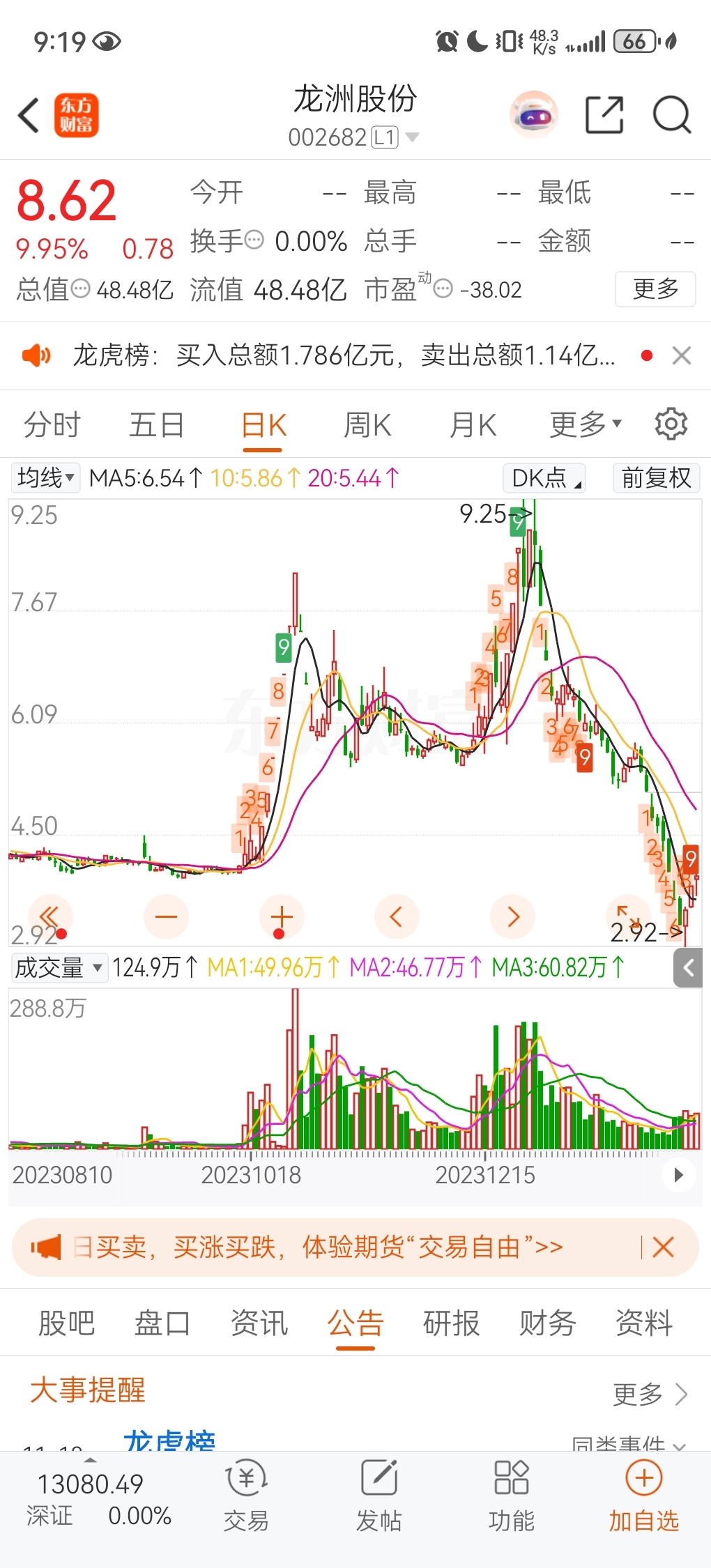
Task: Zoom in chart with plus button
Action: tap(282, 916)
